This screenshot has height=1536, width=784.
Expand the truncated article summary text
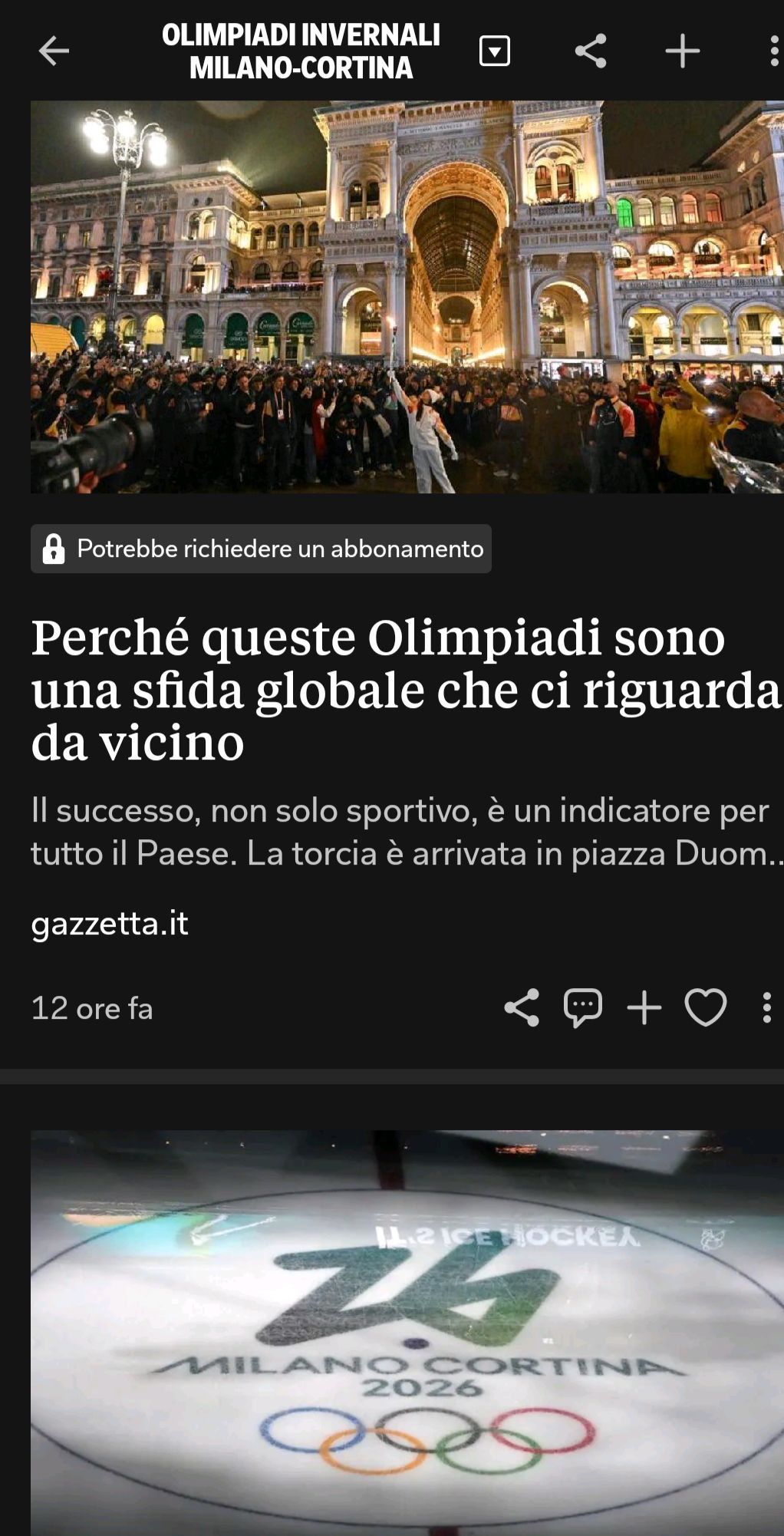(x=384, y=832)
